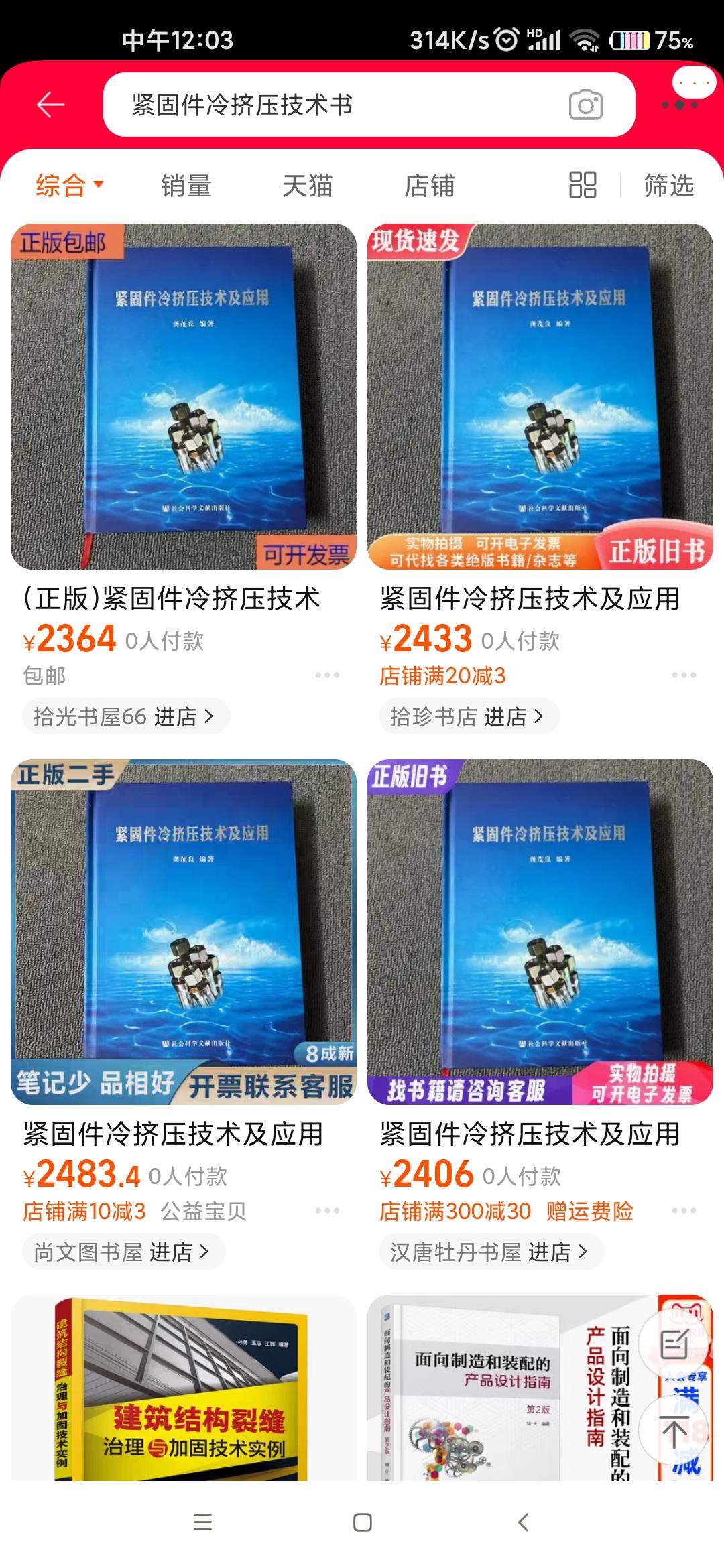
Task: Open the more options dots on the 2433 item
Action: [x=683, y=677]
